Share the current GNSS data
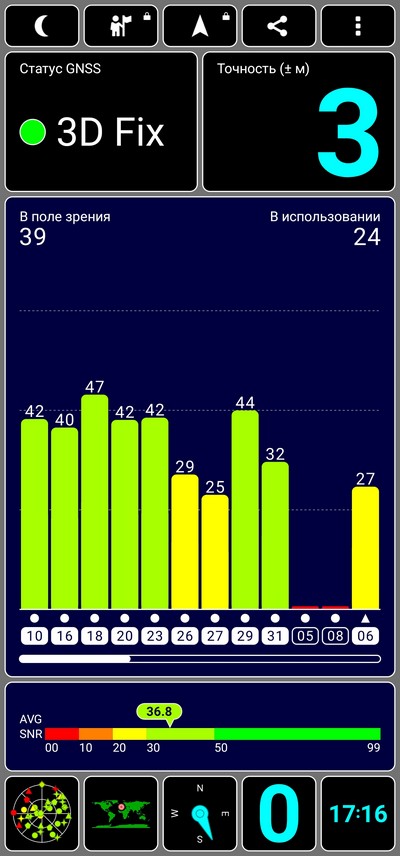The width and height of the screenshot is (400, 856). 279,26
